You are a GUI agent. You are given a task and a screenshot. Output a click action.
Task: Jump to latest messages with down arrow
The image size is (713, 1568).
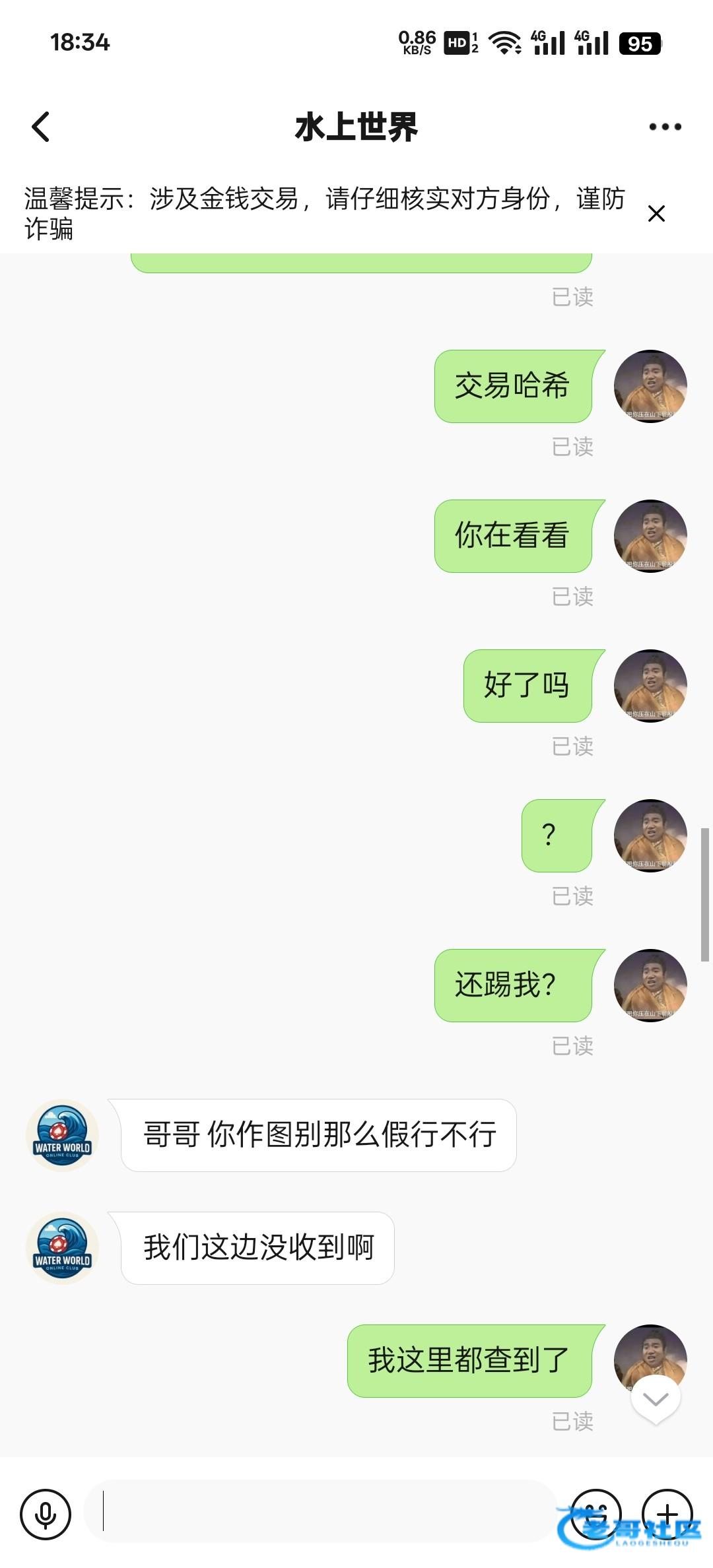656,1399
